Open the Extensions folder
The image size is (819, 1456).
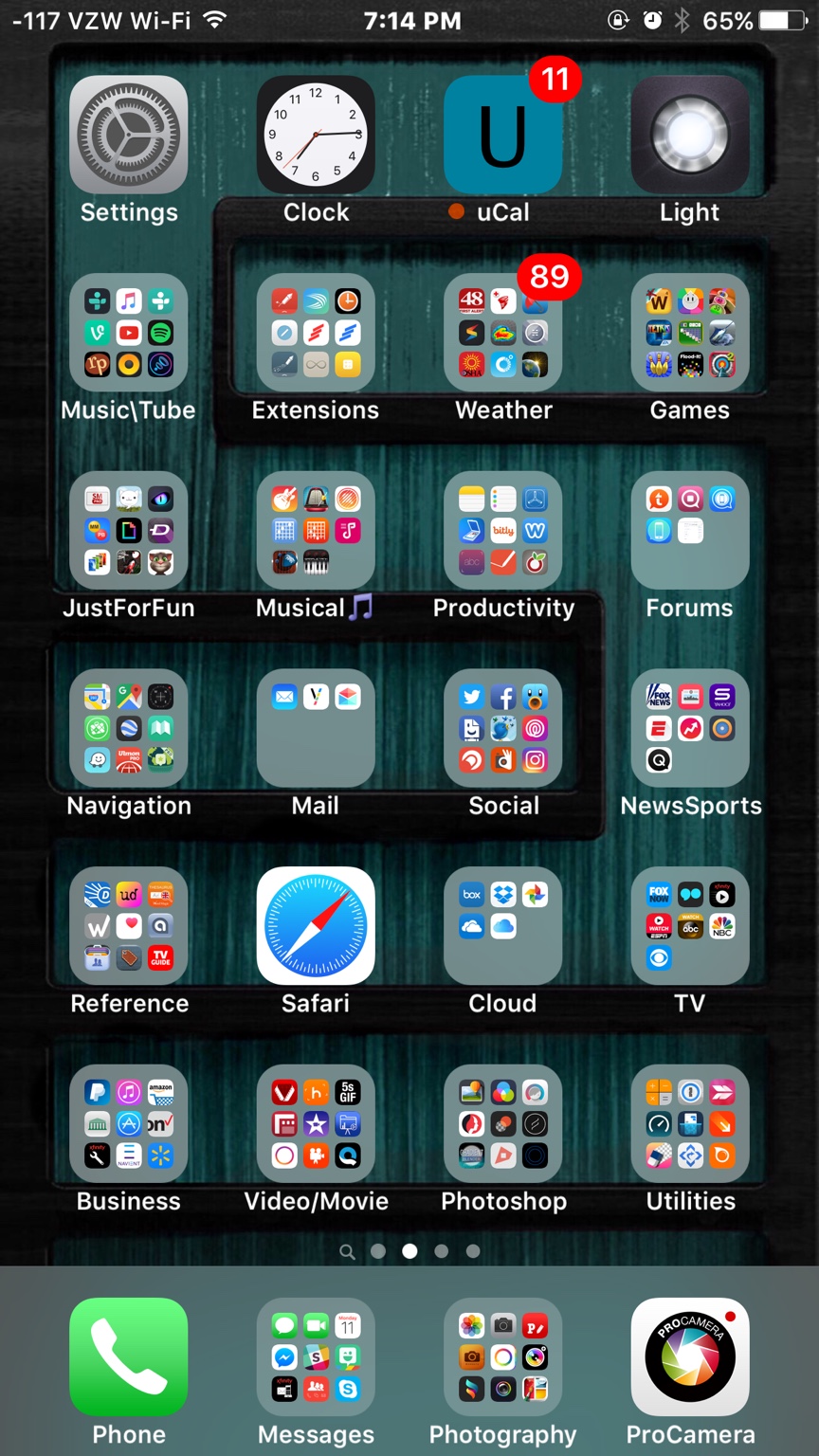click(316, 333)
